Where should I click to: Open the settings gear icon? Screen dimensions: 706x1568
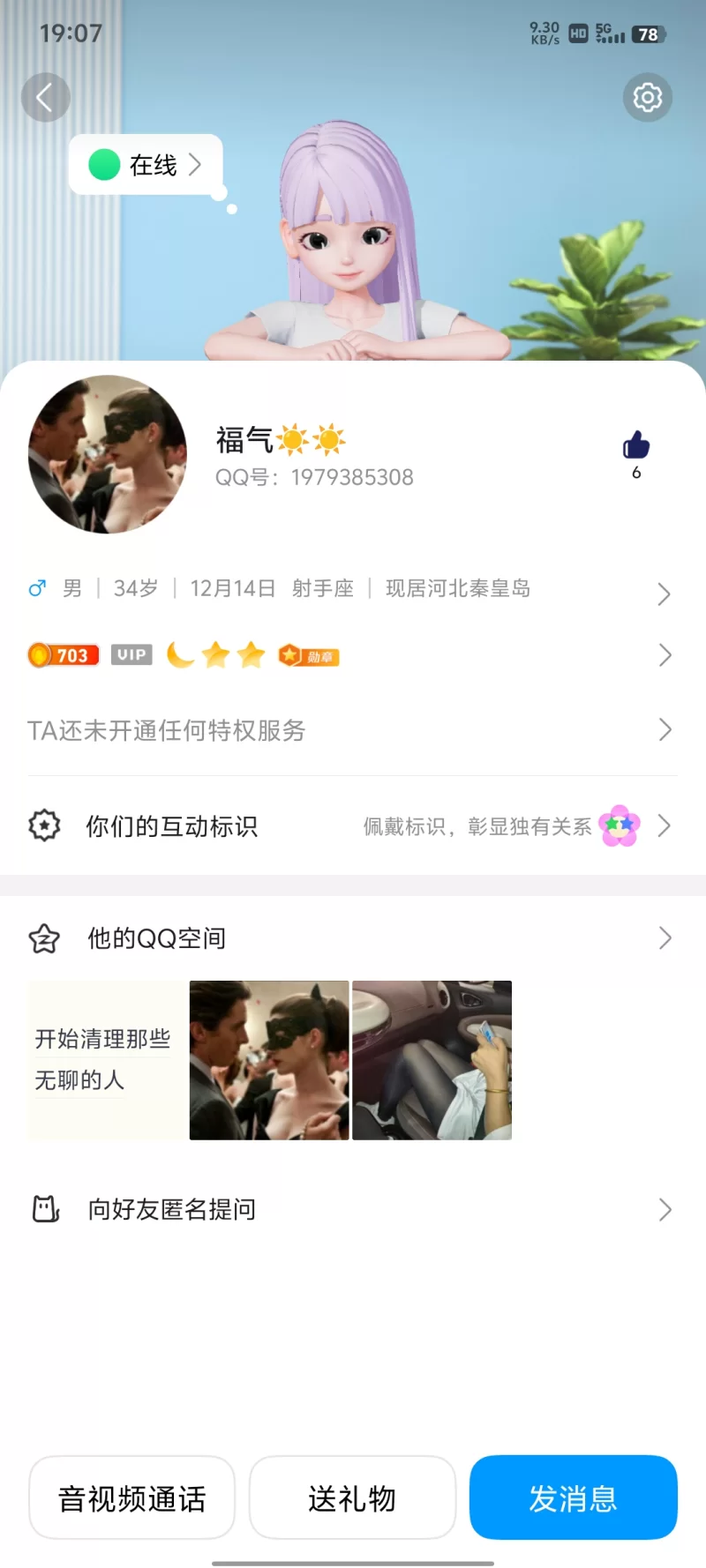click(x=648, y=97)
